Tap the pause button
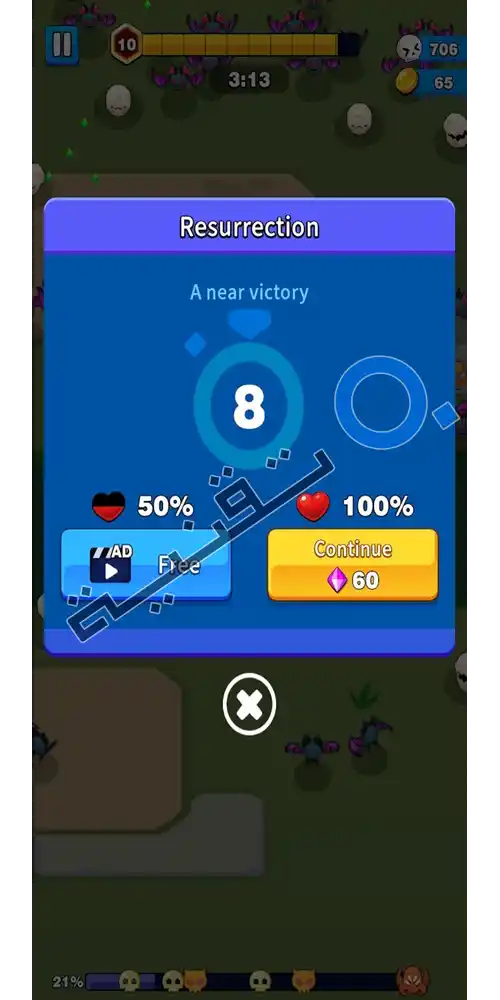Viewport: 500px width, 1000px height. [x=62, y=45]
